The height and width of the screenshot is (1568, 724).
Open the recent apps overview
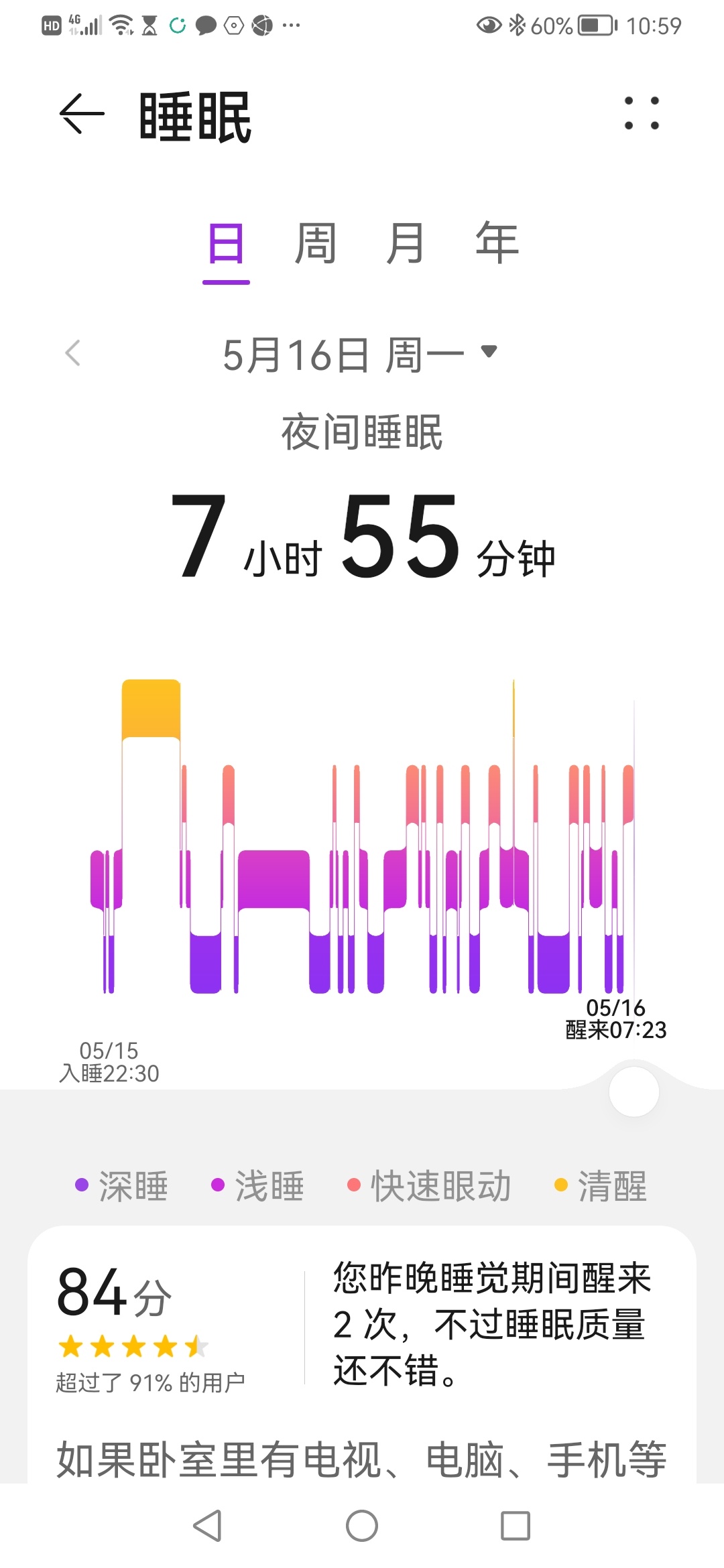coord(516,1526)
